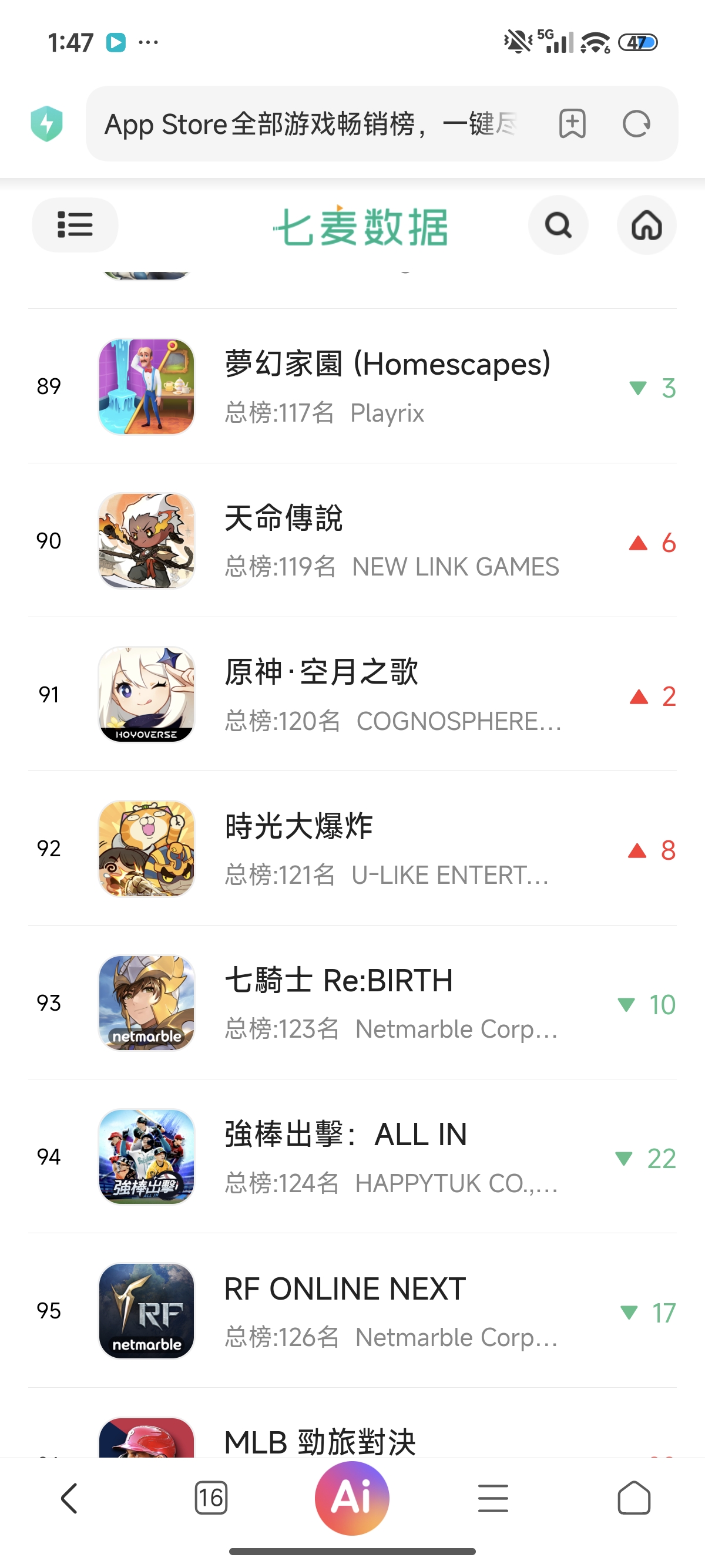Tap the browser address bar
The width and height of the screenshot is (705, 1568).
(x=310, y=124)
